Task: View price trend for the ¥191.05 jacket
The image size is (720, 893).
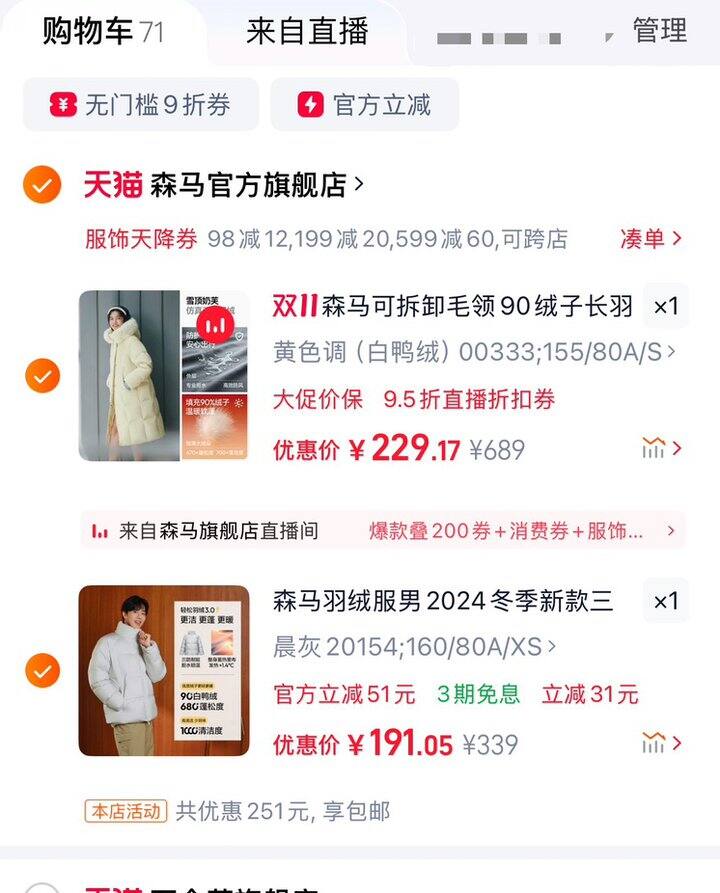Action: (661, 743)
